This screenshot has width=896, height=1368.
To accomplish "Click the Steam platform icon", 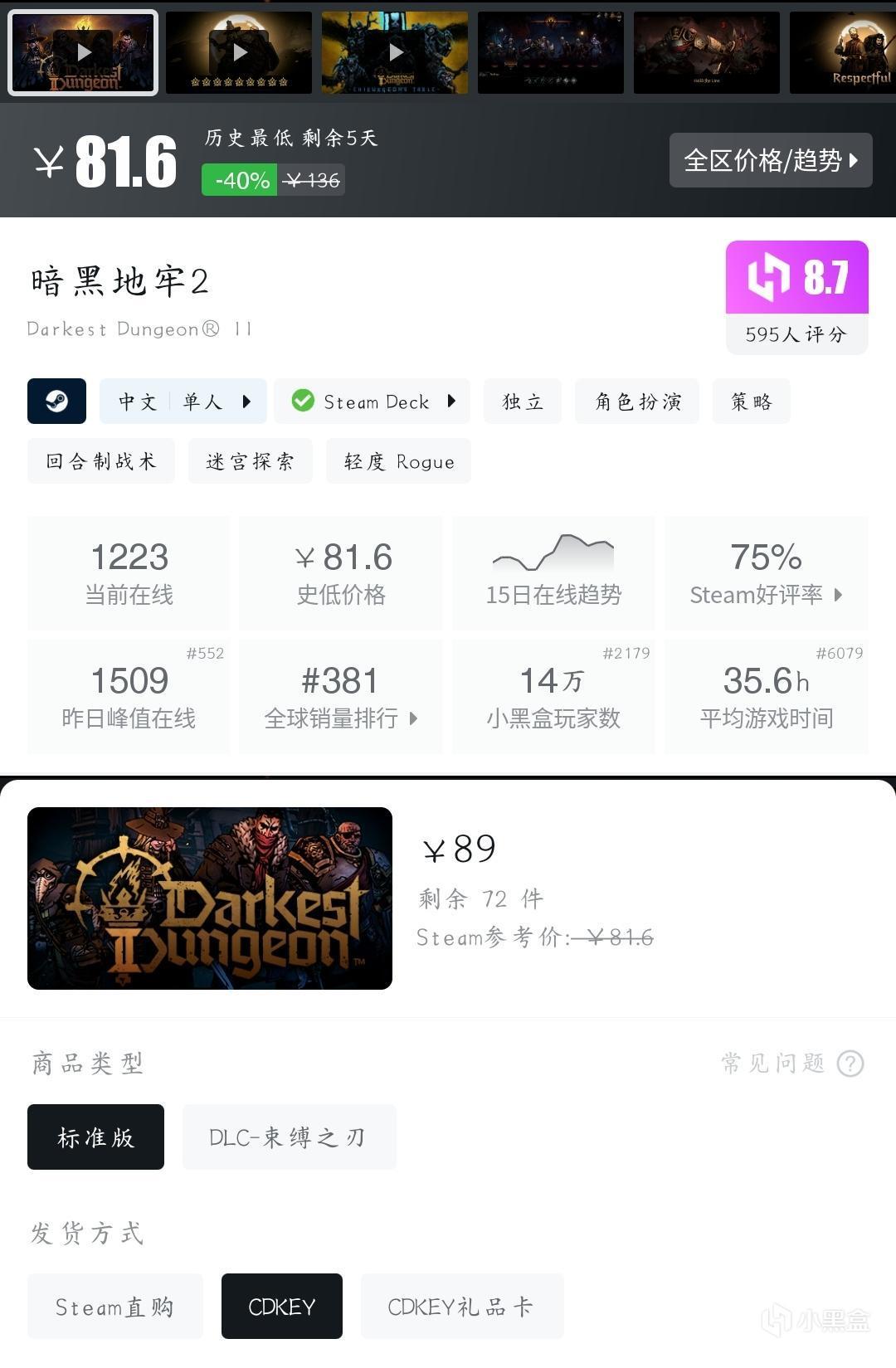I will 56,401.
